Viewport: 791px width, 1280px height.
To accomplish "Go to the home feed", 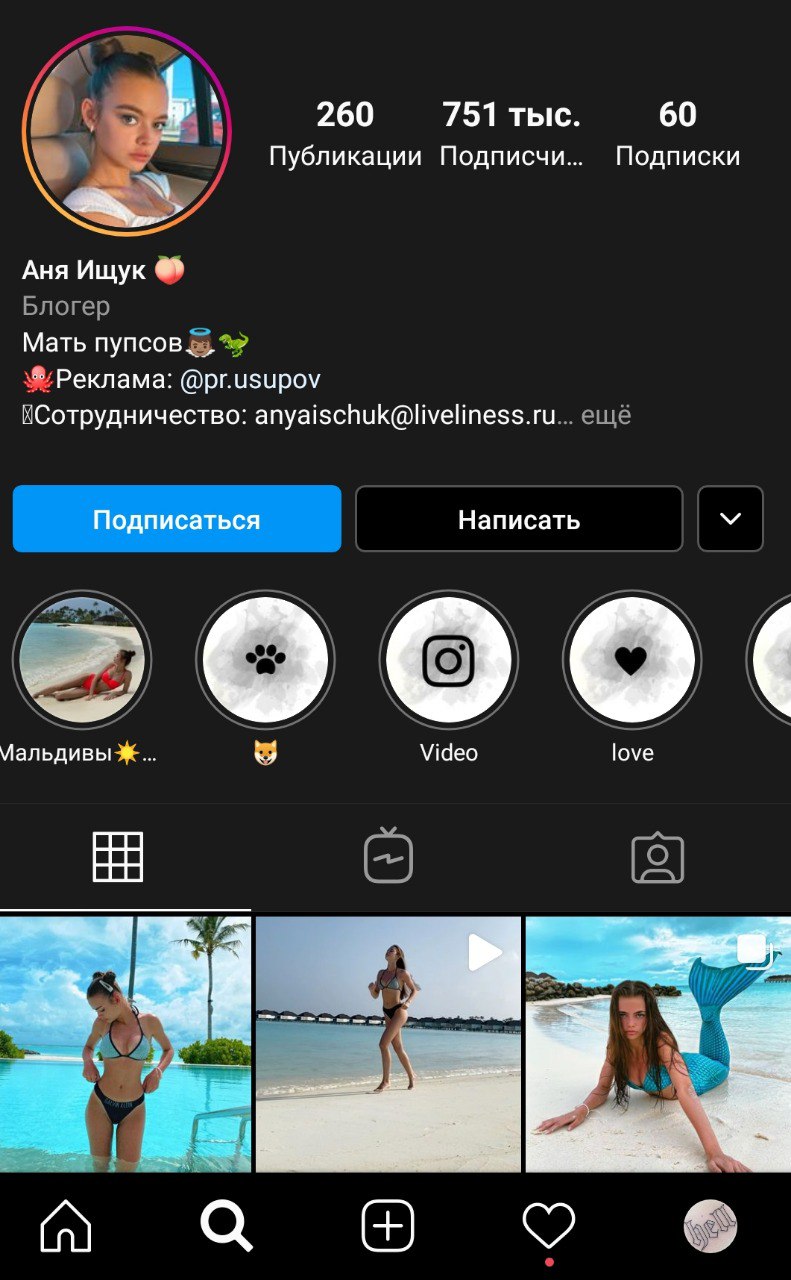I will (66, 1225).
